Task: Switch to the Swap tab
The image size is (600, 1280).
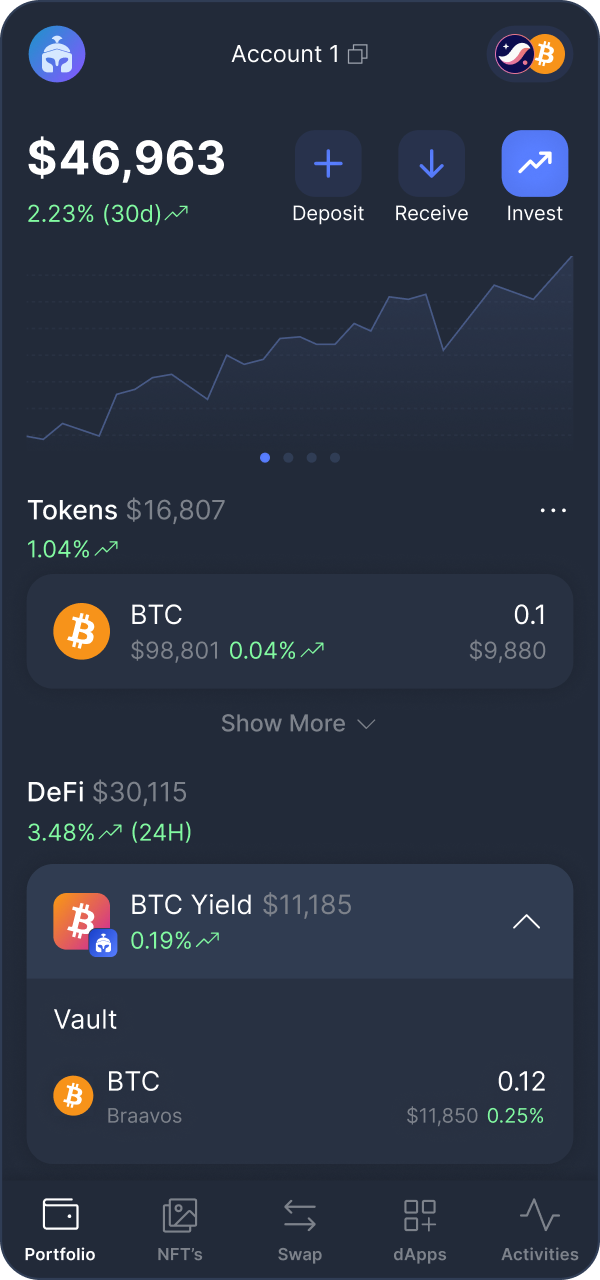Action: [300, 1230]
